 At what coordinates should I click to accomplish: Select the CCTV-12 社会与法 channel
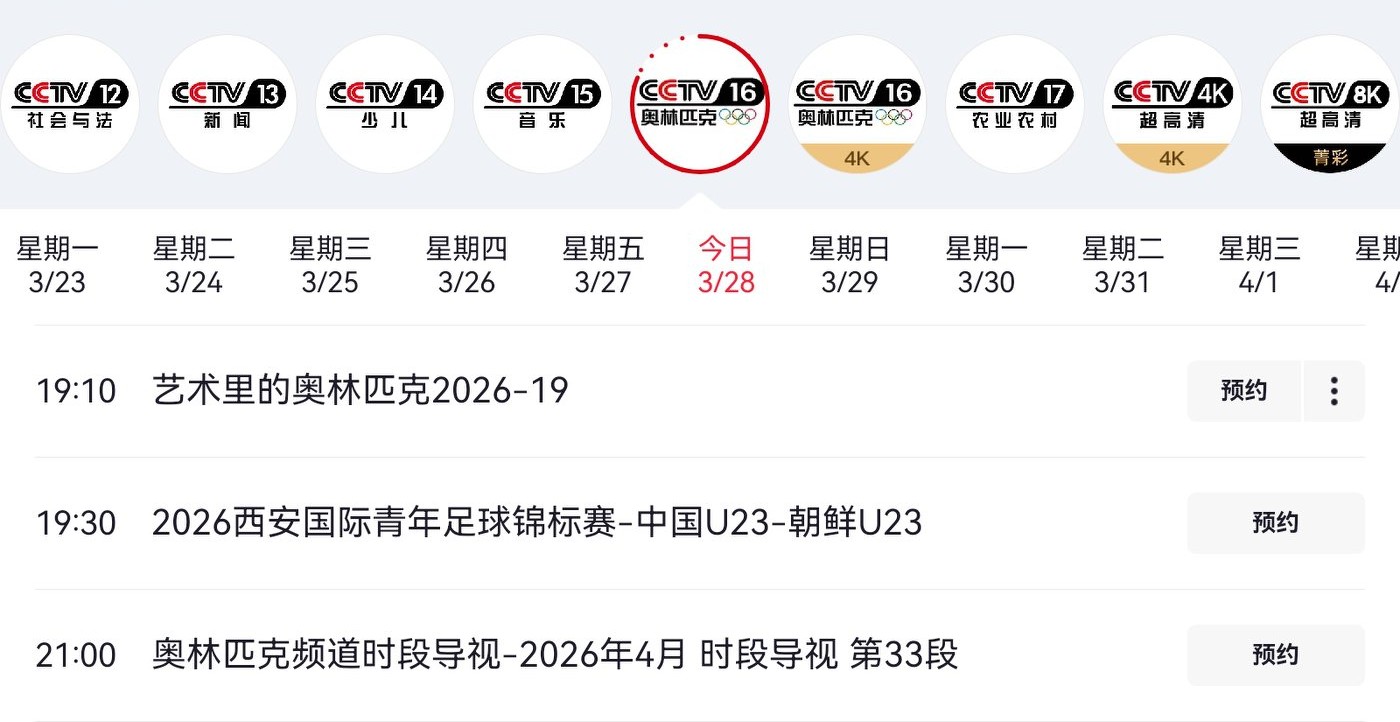tap(70, 104)
